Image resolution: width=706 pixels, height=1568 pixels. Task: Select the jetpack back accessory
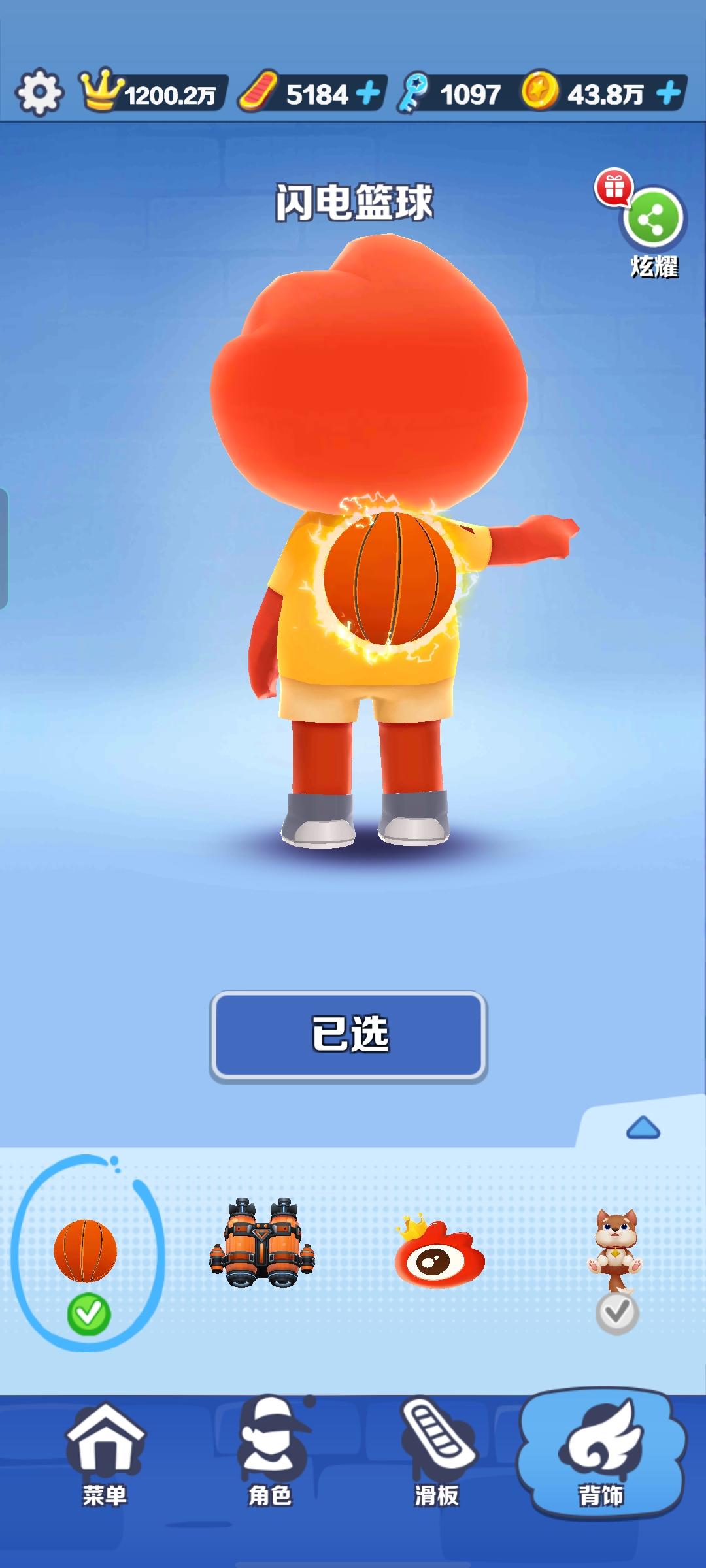[x=263, y=1243]
